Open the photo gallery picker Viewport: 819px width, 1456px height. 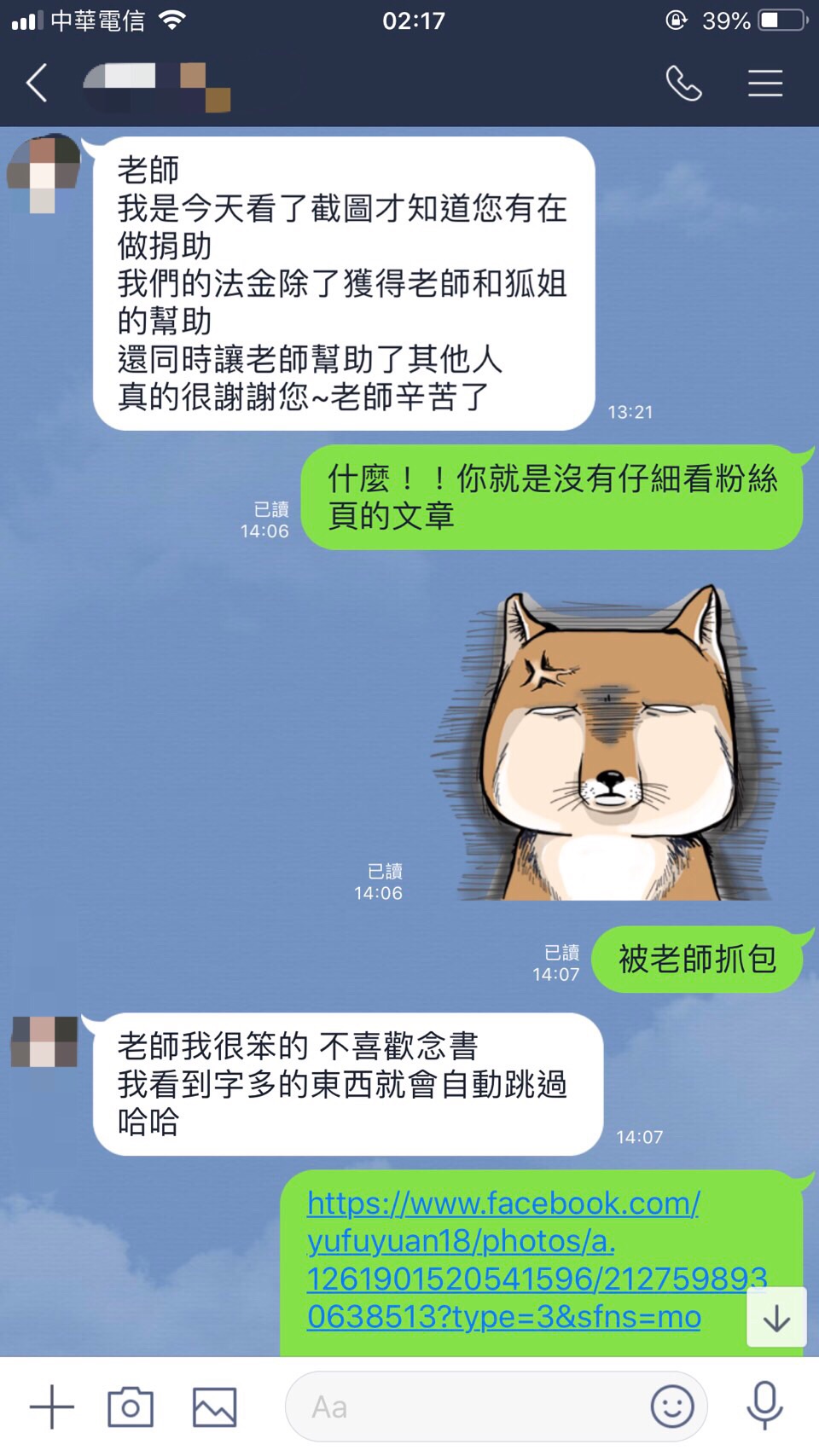pyautogui.click(x=214, y=1407)
